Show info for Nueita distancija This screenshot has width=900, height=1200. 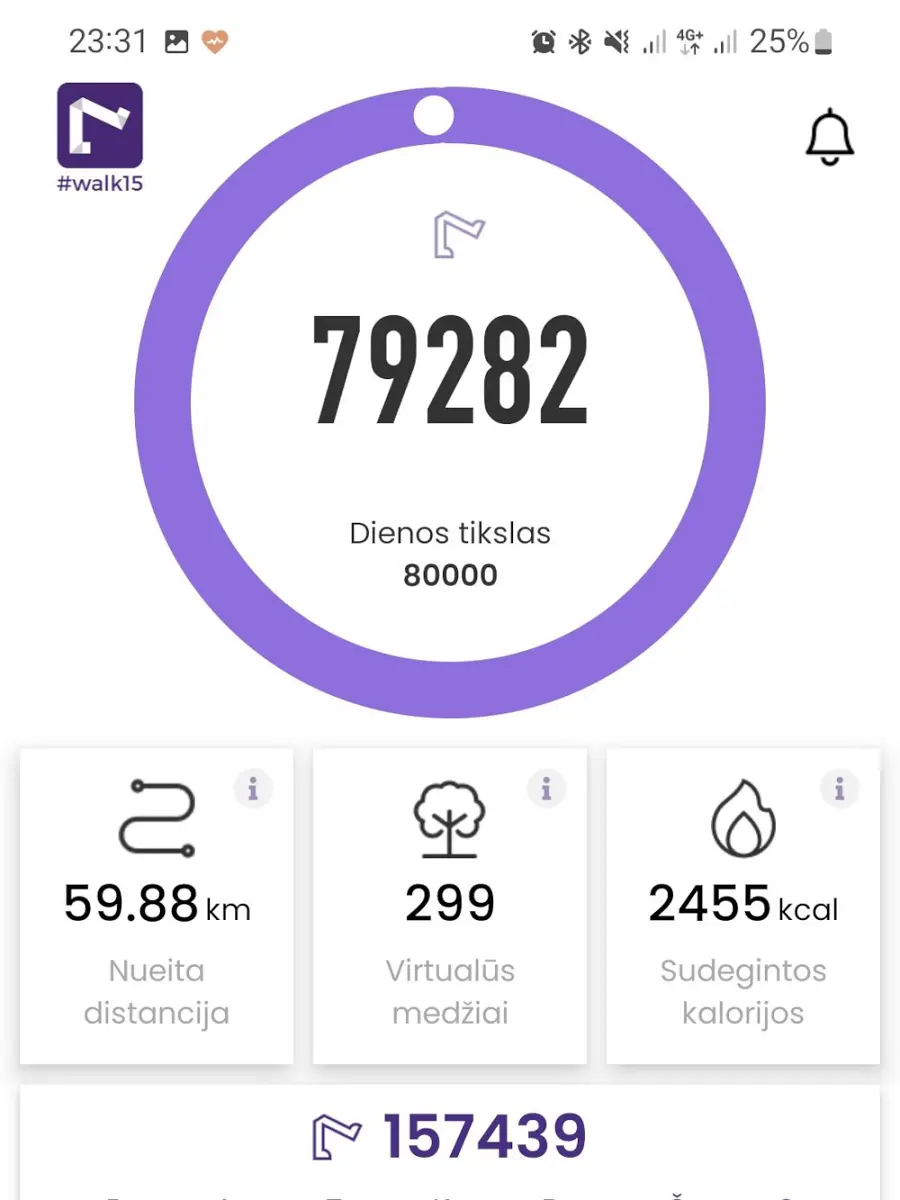[x=253, y=790]
